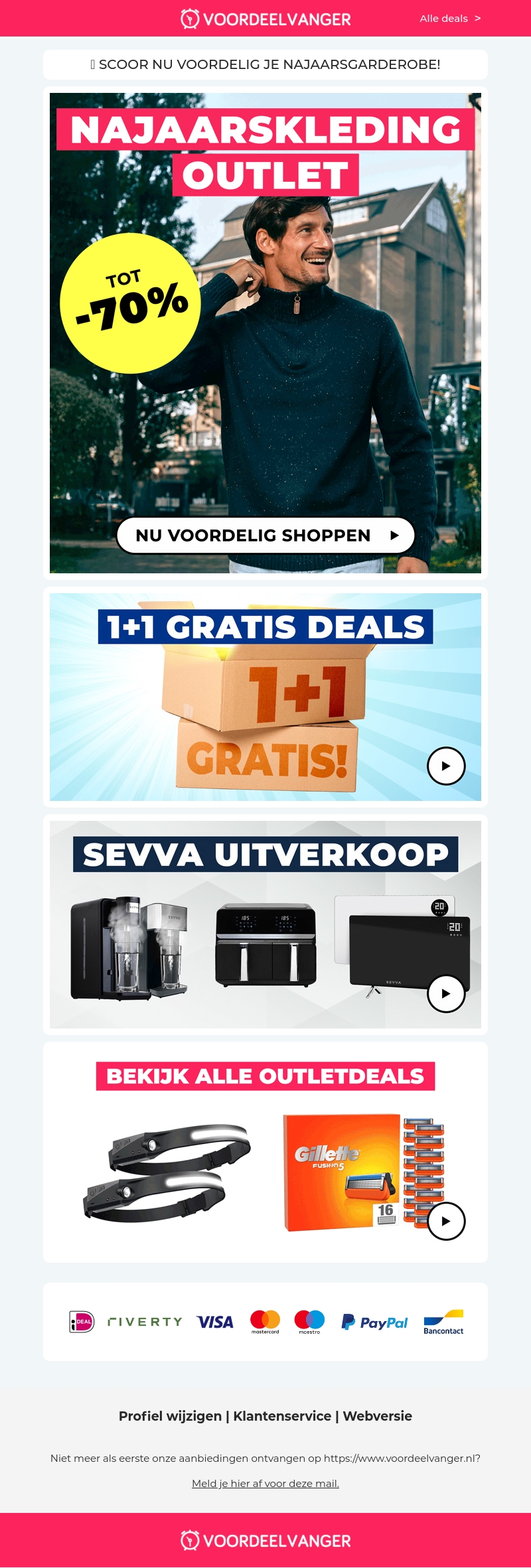Open the Webversie of this mail
This screenshot has width=531, height=1568.
coord(377,1416)
